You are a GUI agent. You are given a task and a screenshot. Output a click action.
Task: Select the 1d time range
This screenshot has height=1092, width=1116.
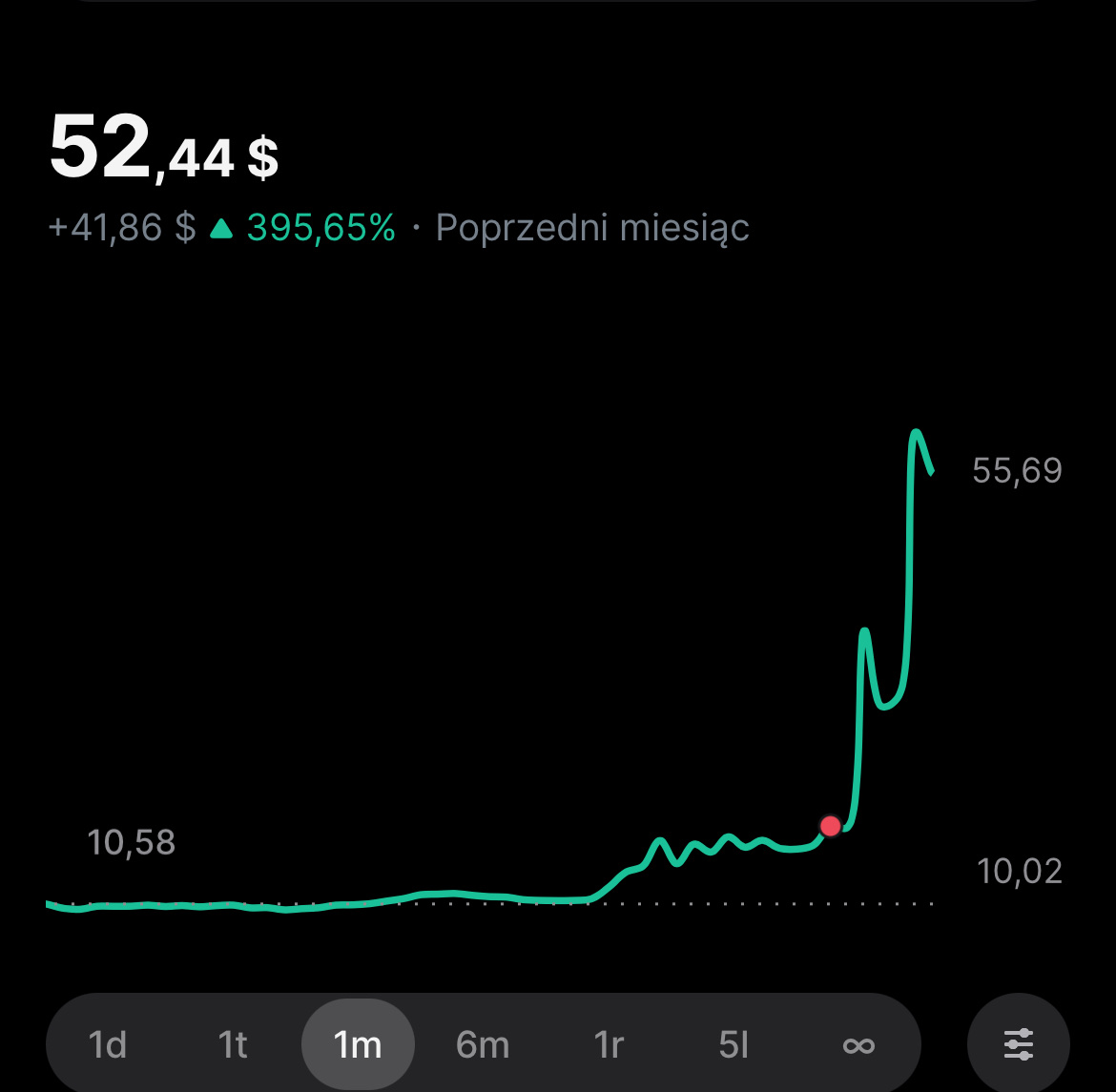pyautogui.click(x=108, y=1045)
